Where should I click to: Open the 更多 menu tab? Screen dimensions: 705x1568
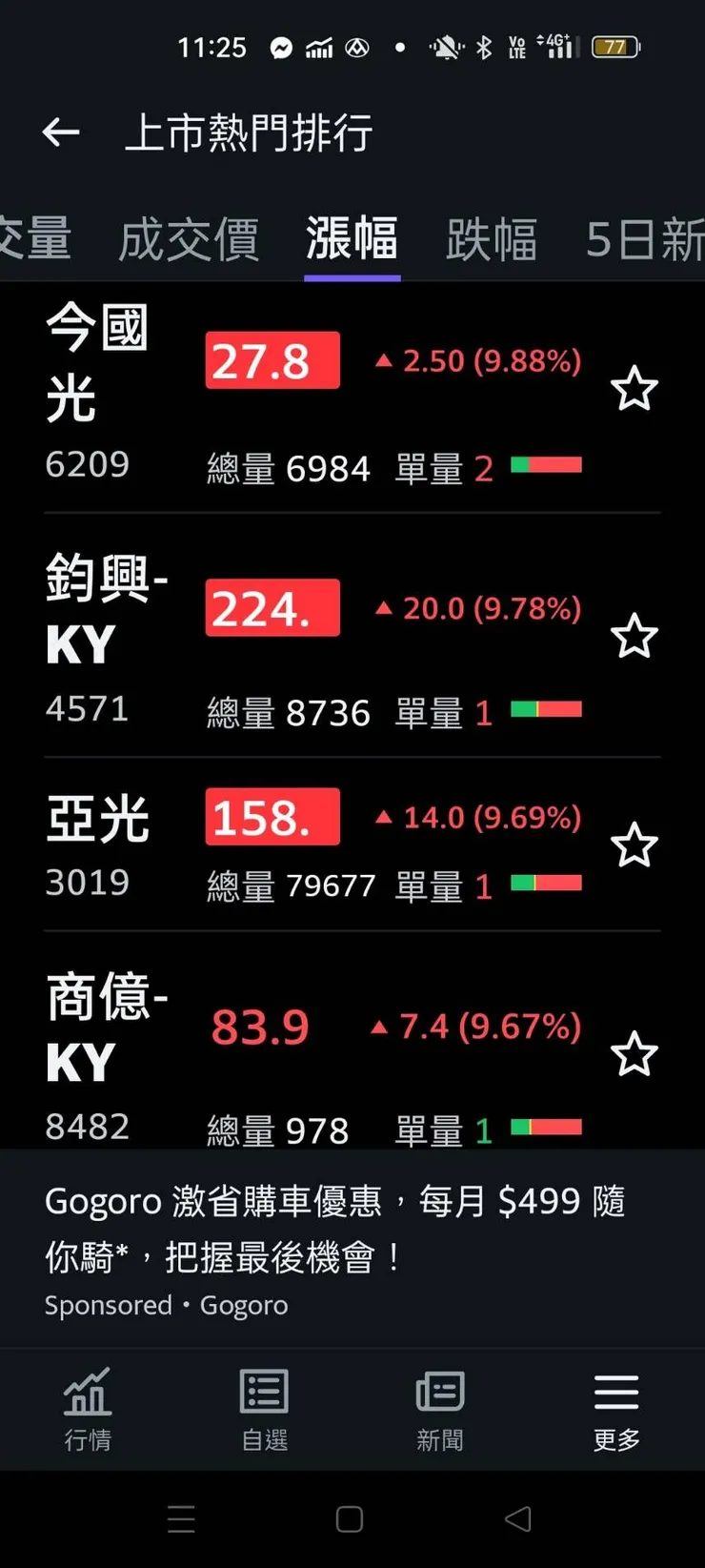tap(616, 1409)
